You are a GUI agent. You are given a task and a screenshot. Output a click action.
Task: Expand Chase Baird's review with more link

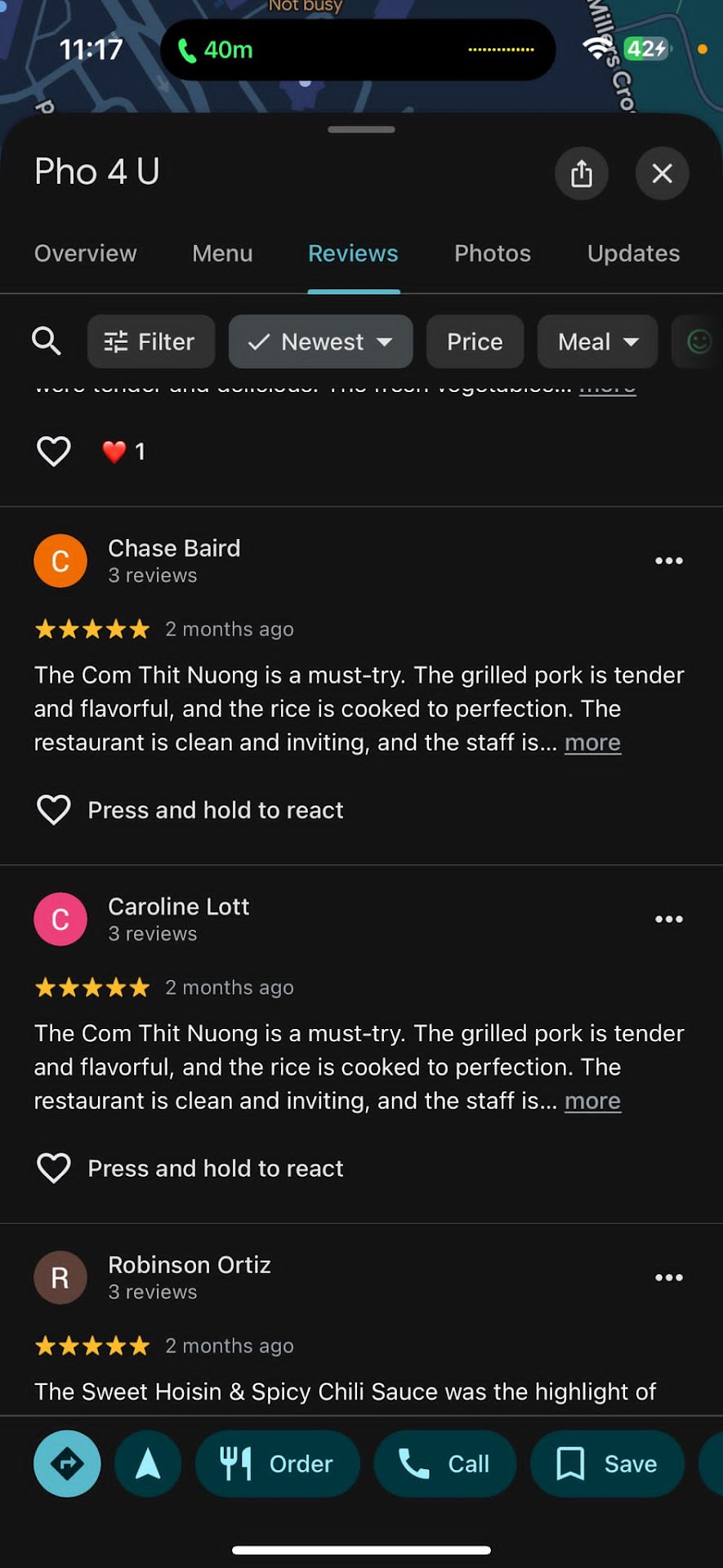click(x=592, y=742)
